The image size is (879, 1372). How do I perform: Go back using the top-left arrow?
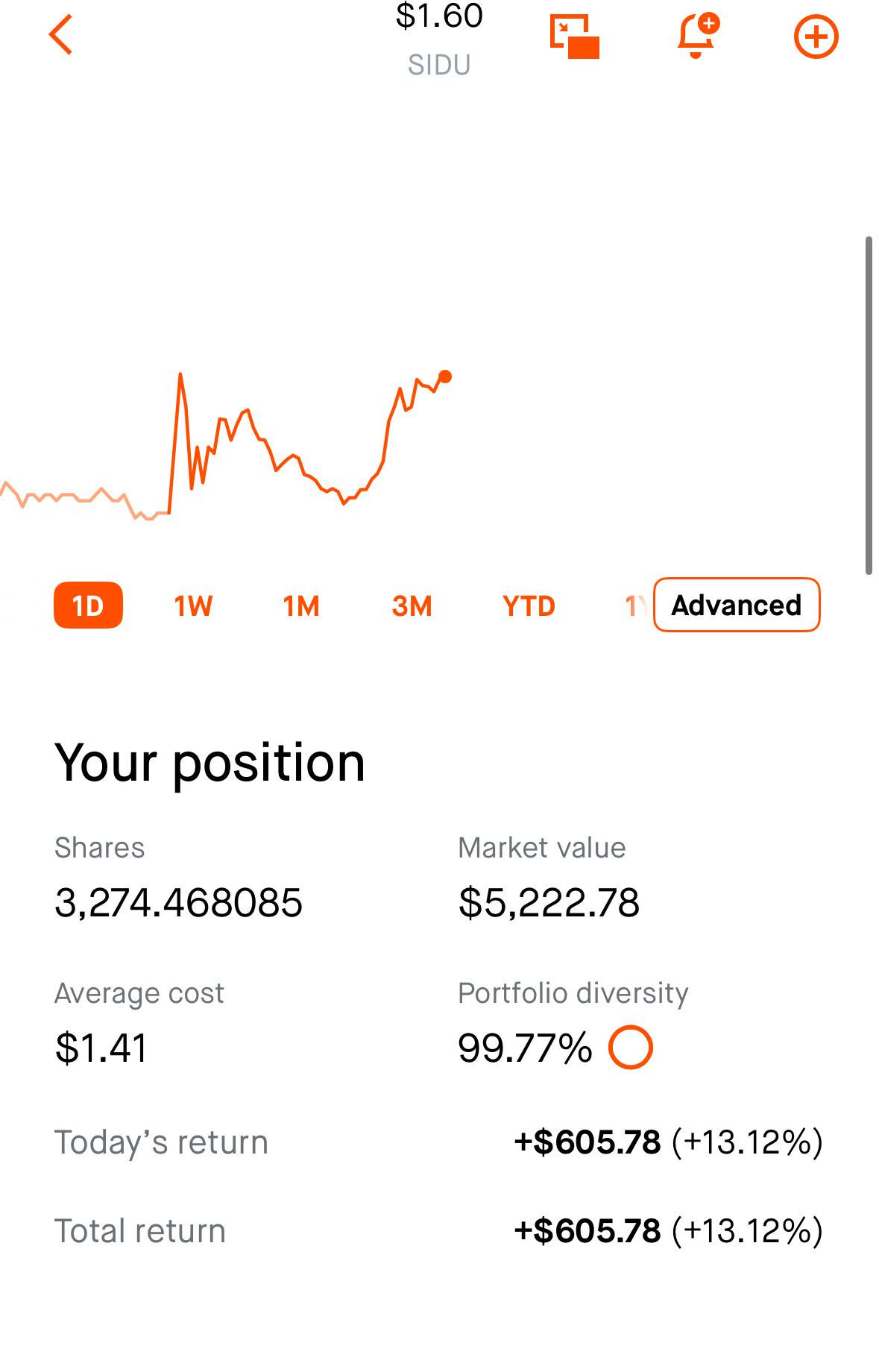coord(61,34)
